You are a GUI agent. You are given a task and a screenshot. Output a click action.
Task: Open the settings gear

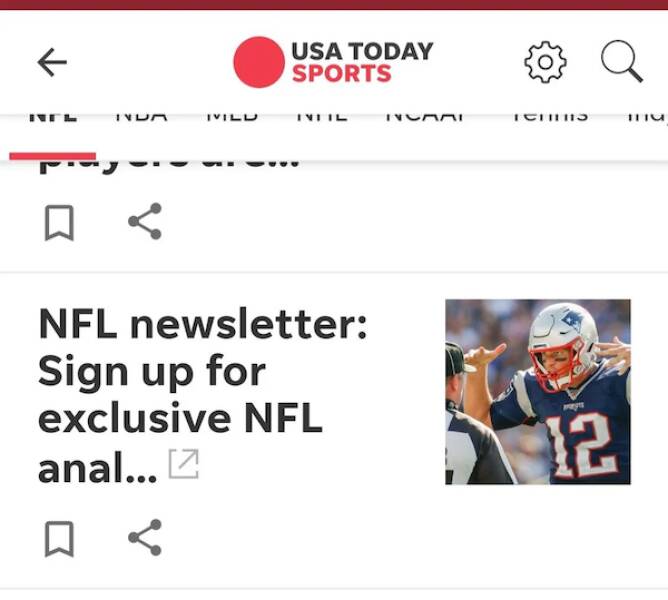coord(545,62)
